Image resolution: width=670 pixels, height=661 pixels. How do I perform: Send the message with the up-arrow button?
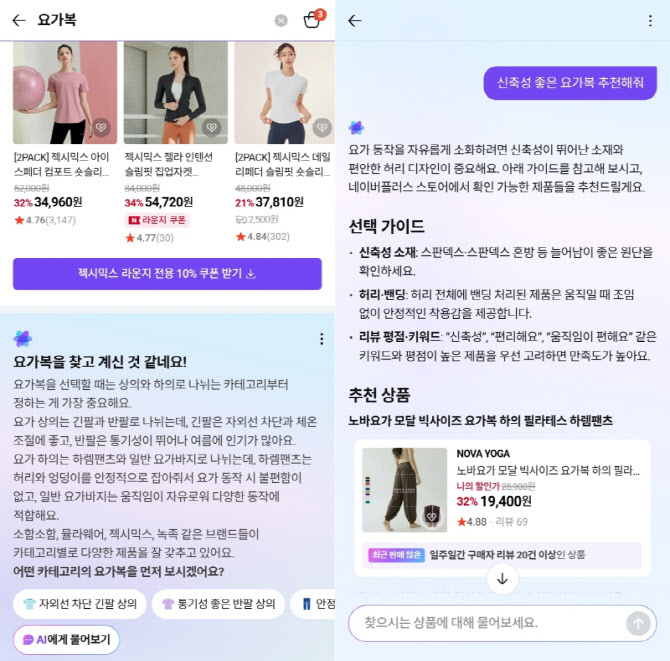click(x=637, y=622)
